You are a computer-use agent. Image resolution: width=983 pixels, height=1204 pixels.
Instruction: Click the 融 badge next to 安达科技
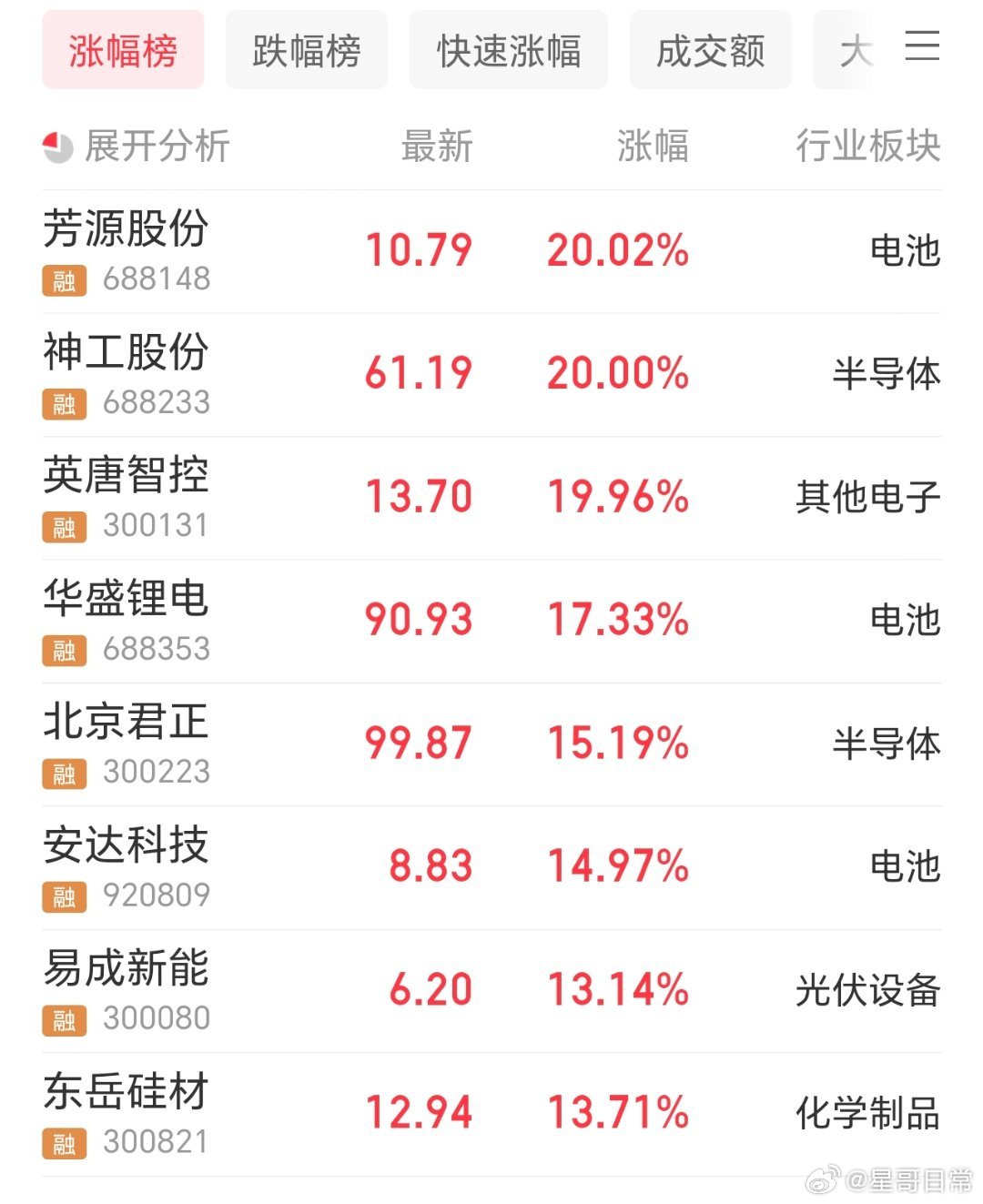pos(62,895)
